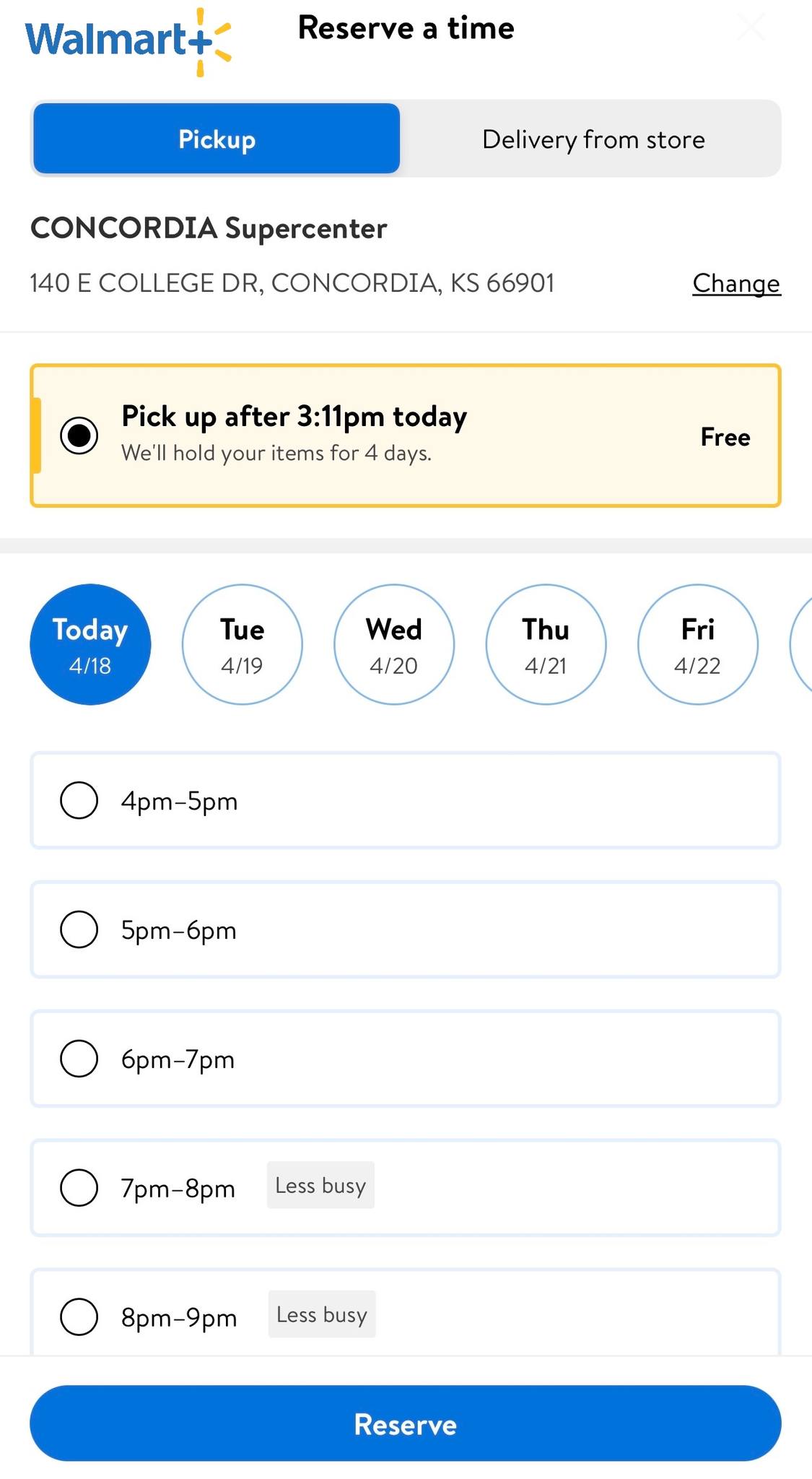
Task: Choose the 6pm–7pm time slot
Action: click(79, 1059)
